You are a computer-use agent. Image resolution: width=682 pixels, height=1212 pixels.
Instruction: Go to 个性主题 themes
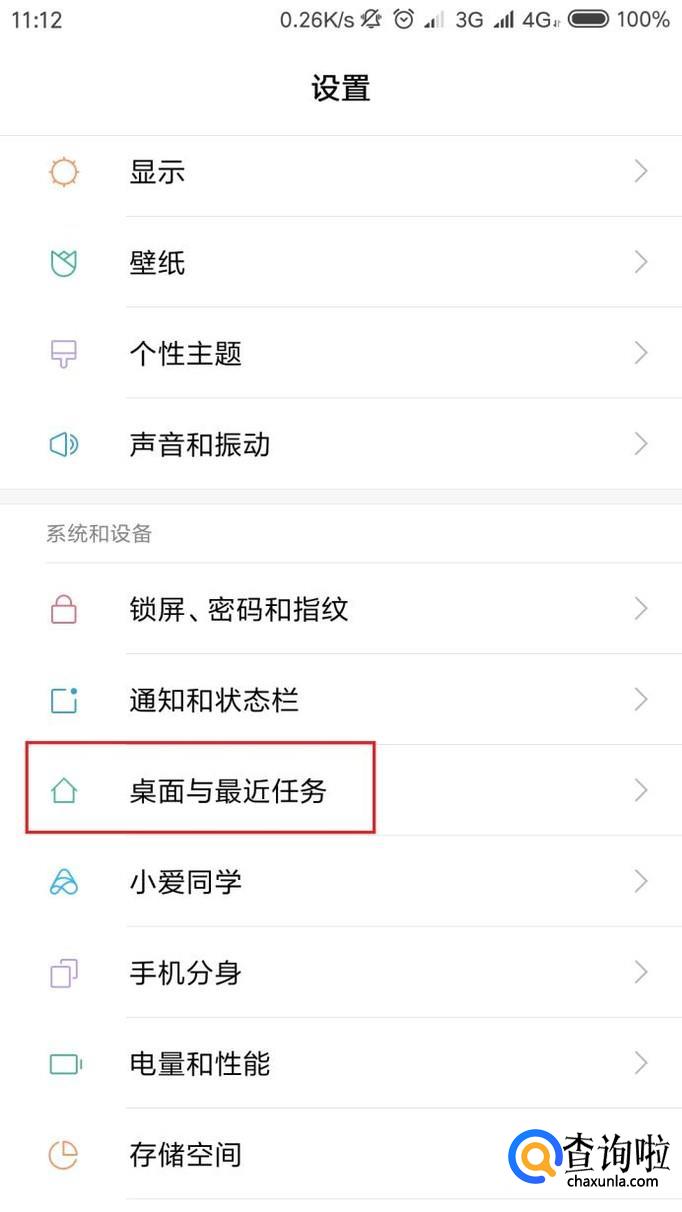[x=340, y=353]
